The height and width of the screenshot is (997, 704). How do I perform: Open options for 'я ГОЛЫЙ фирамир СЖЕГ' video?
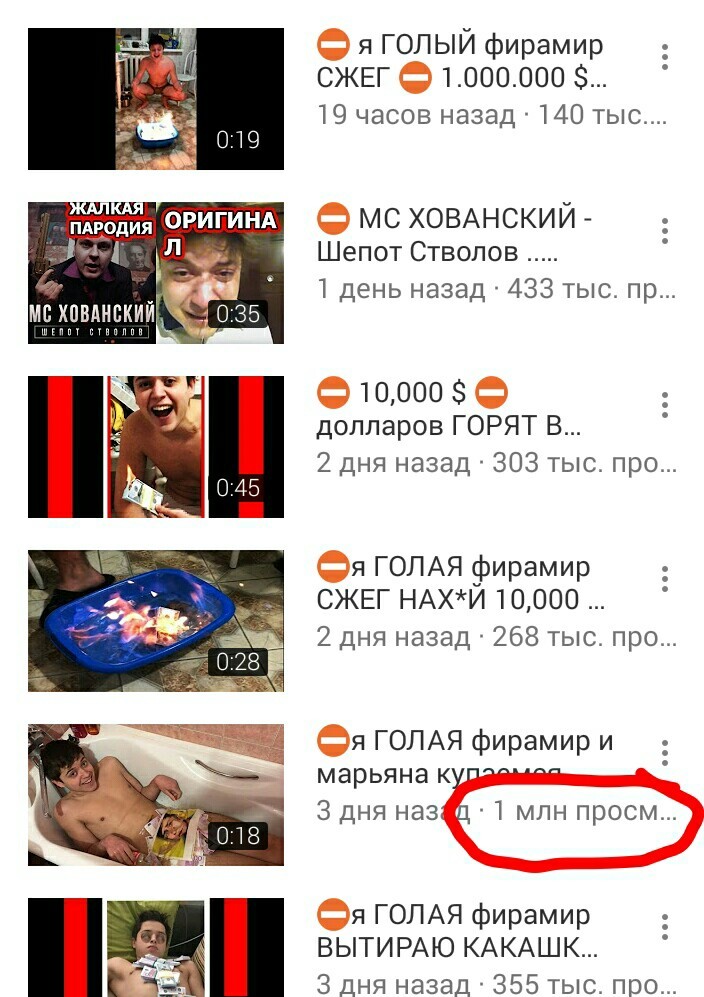665,57
